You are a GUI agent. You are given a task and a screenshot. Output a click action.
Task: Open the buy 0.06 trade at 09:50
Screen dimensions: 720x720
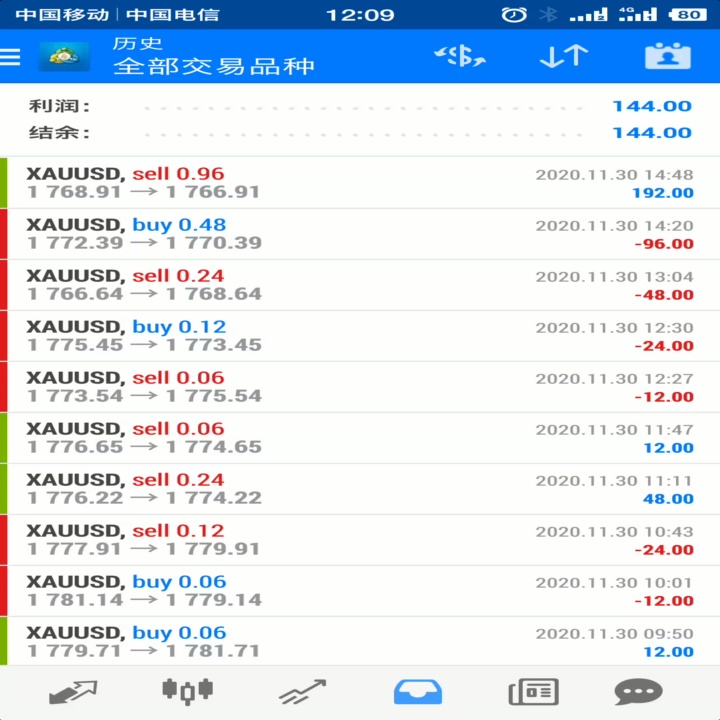pos(360,641)
